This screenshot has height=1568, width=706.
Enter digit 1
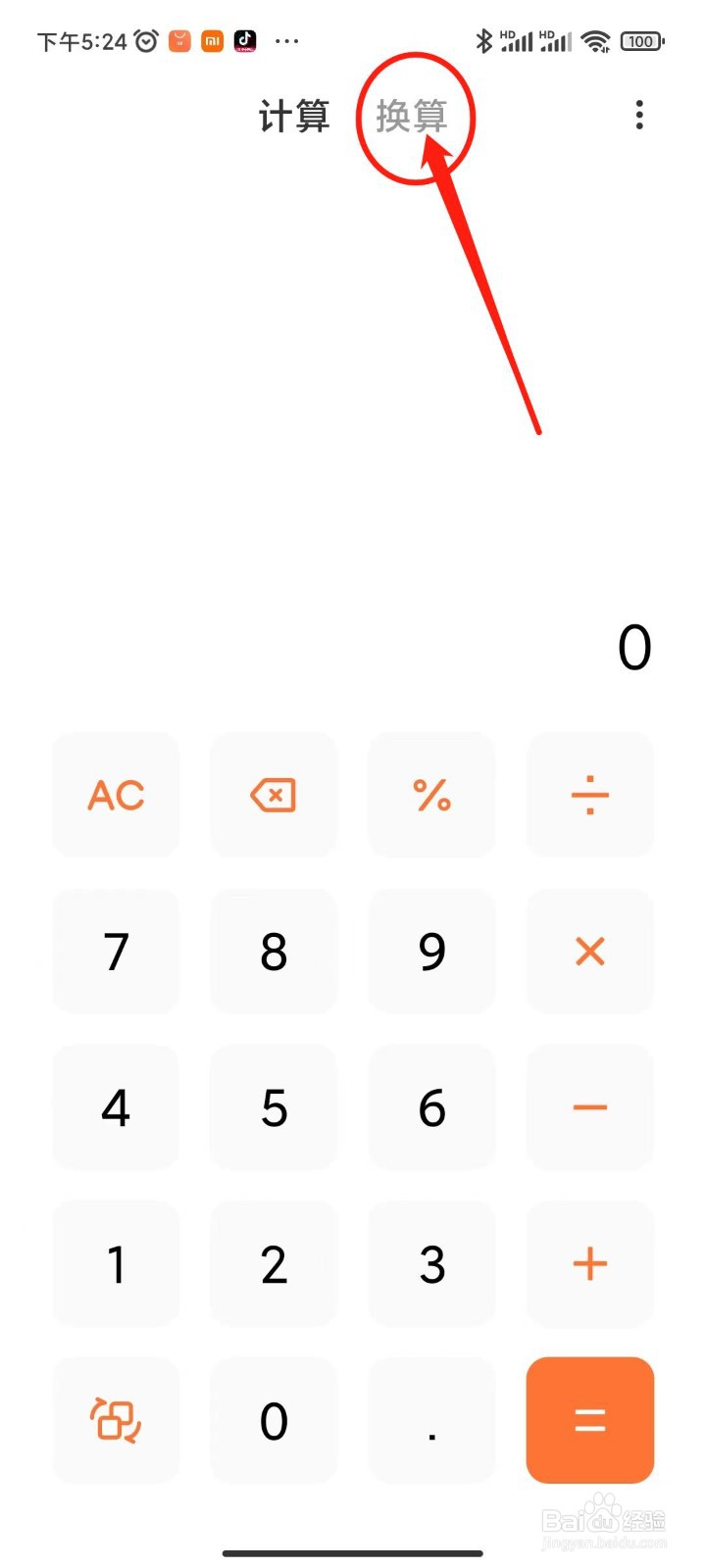tap(117, 1264)
